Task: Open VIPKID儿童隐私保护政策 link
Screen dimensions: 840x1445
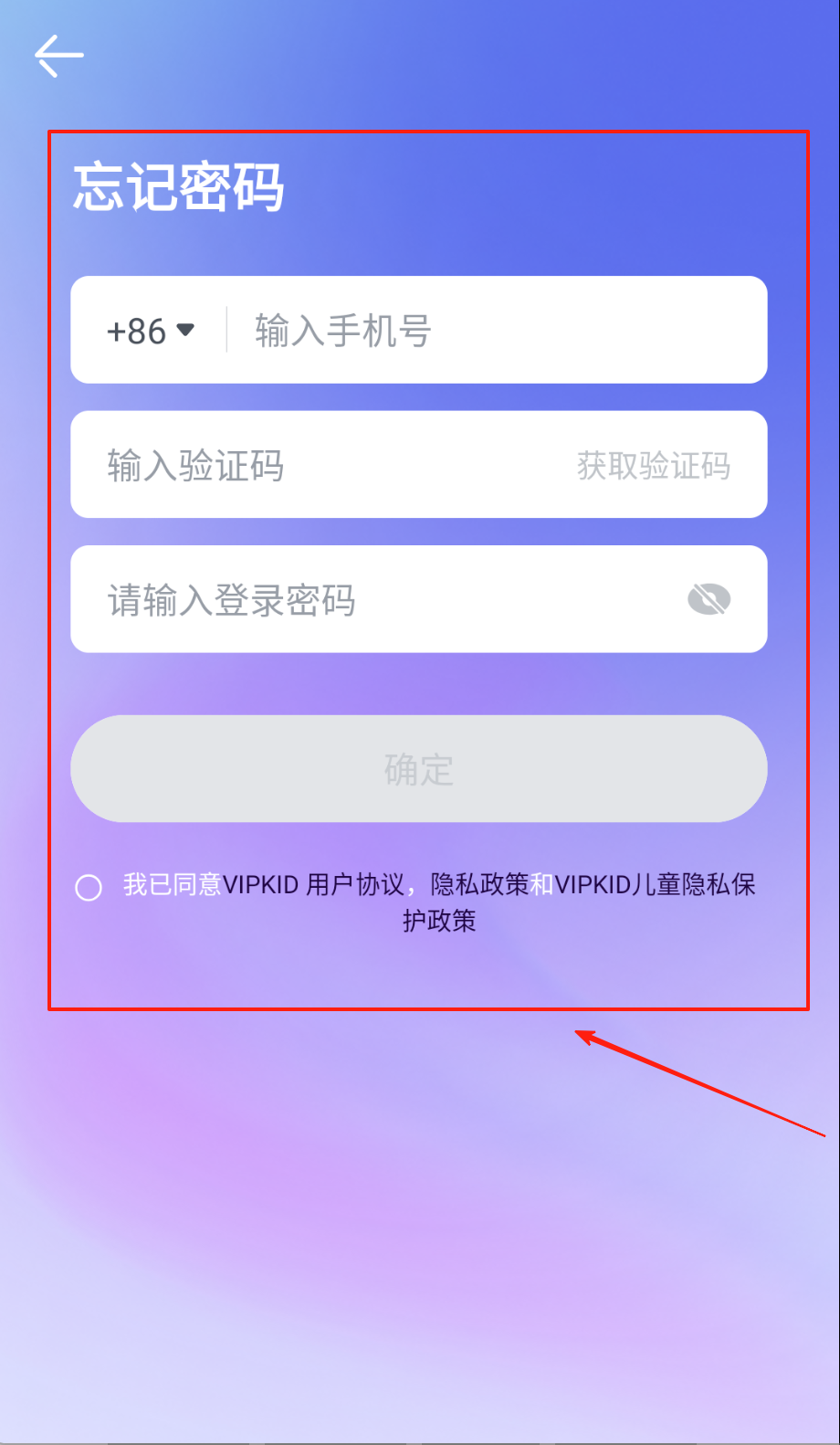Action: (x=655, y=884)
